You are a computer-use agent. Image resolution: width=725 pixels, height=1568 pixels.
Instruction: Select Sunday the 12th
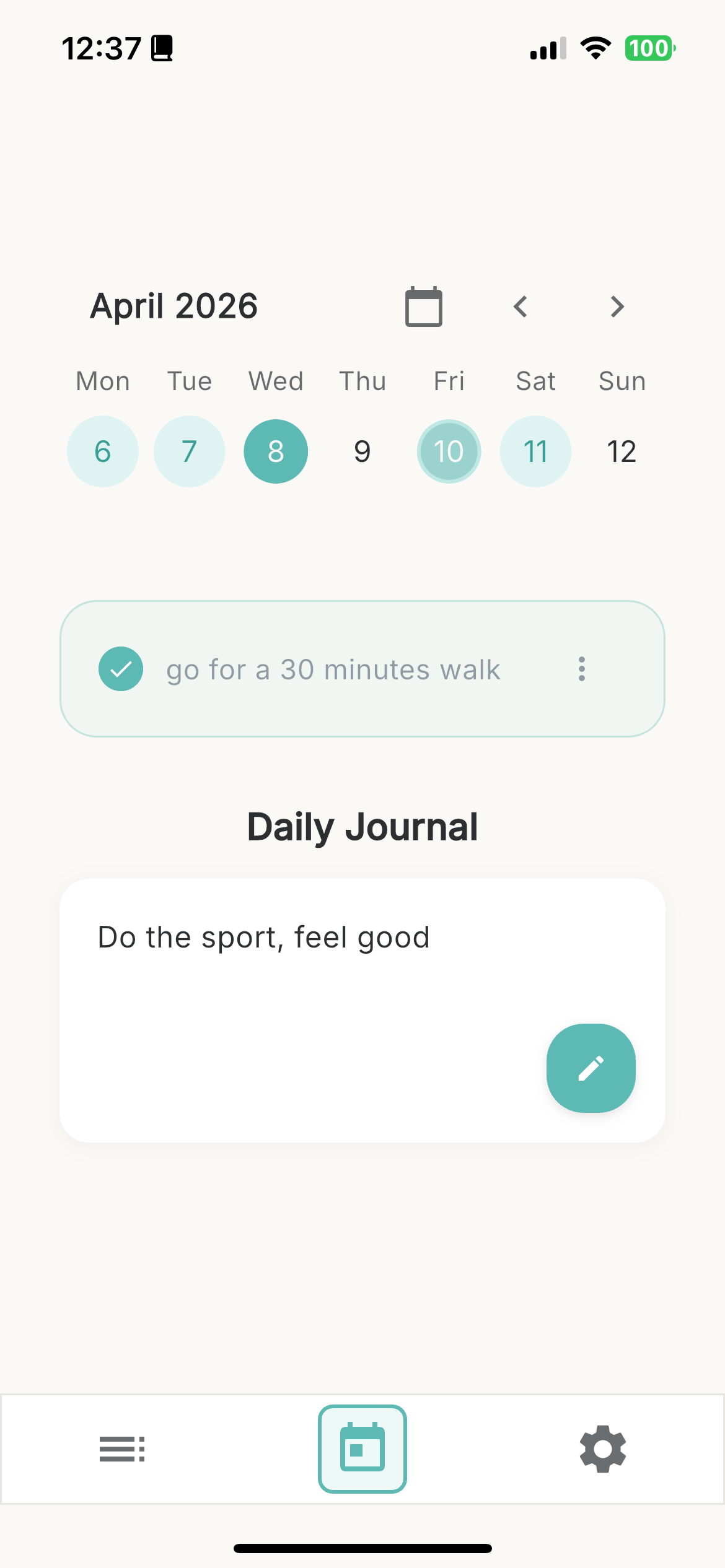pyautogui.click(x=622, y=451)
